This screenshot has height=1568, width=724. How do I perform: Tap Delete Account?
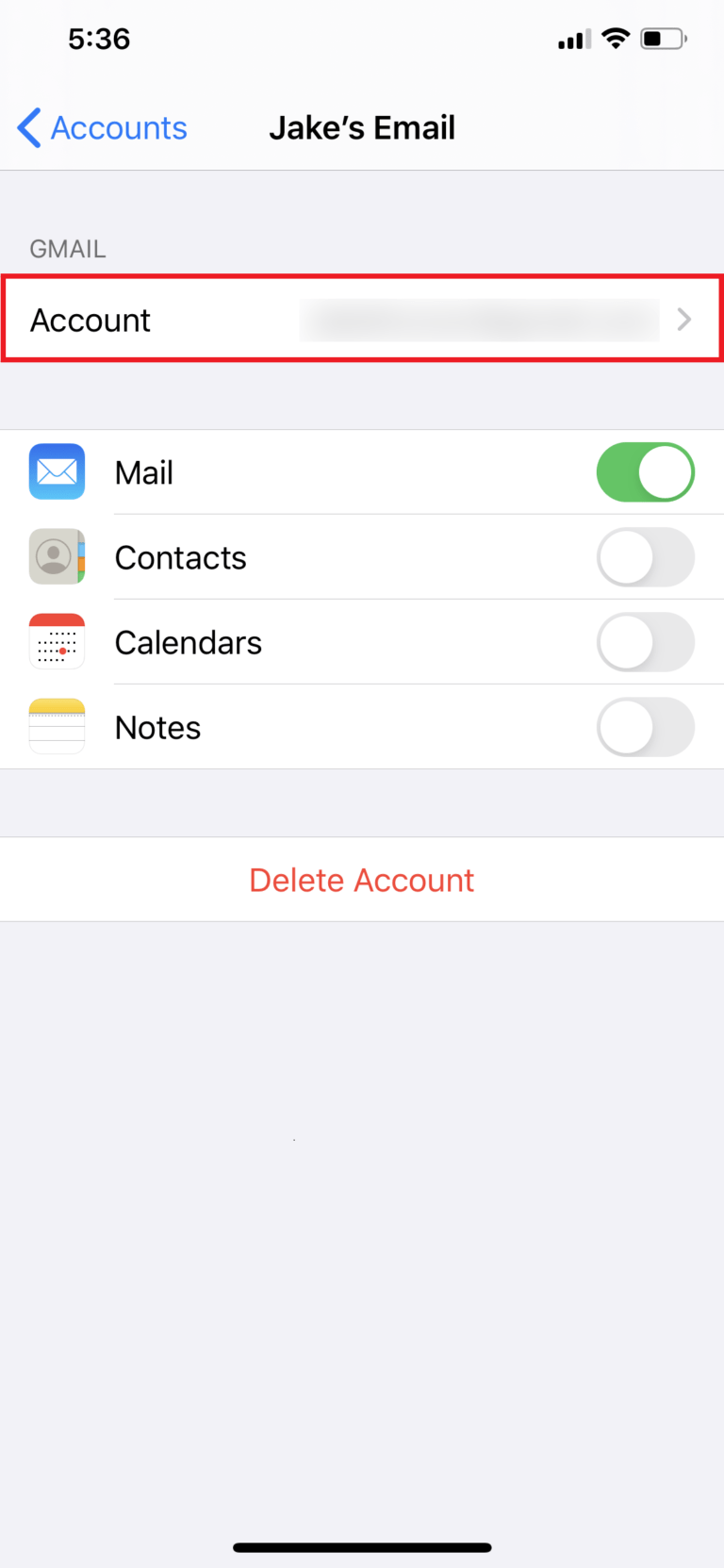click(362, 880)
